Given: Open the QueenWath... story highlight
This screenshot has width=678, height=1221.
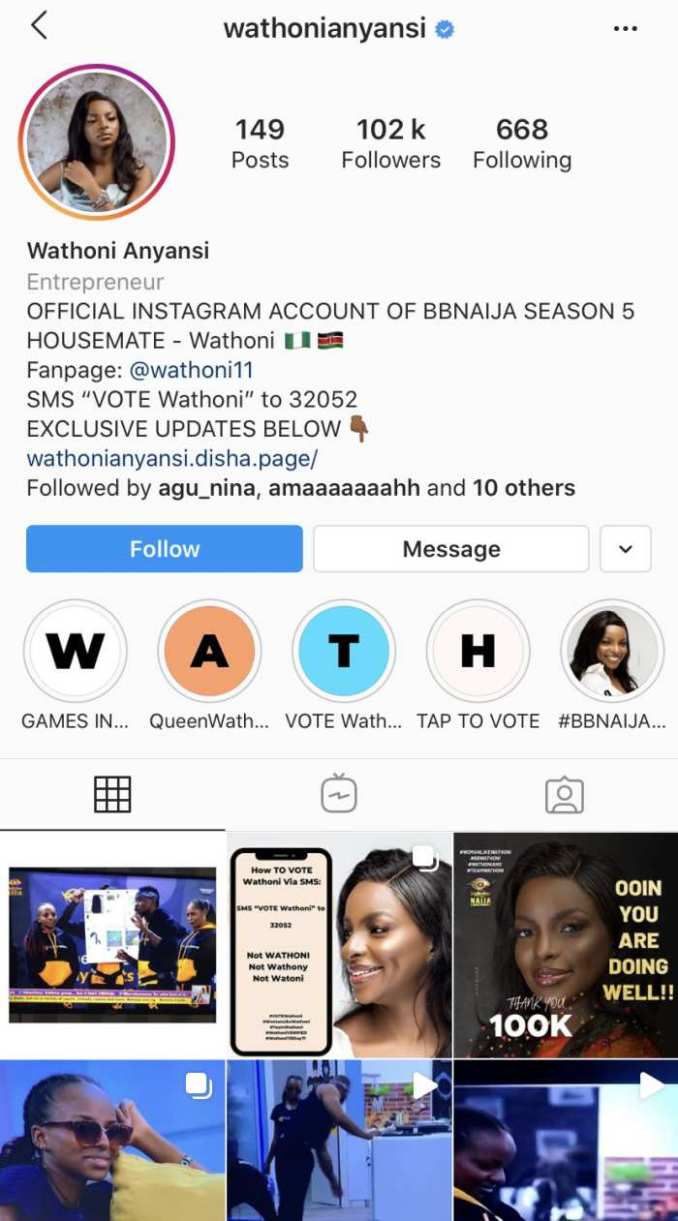Looking at the screenshot, I should pos(209,652).
